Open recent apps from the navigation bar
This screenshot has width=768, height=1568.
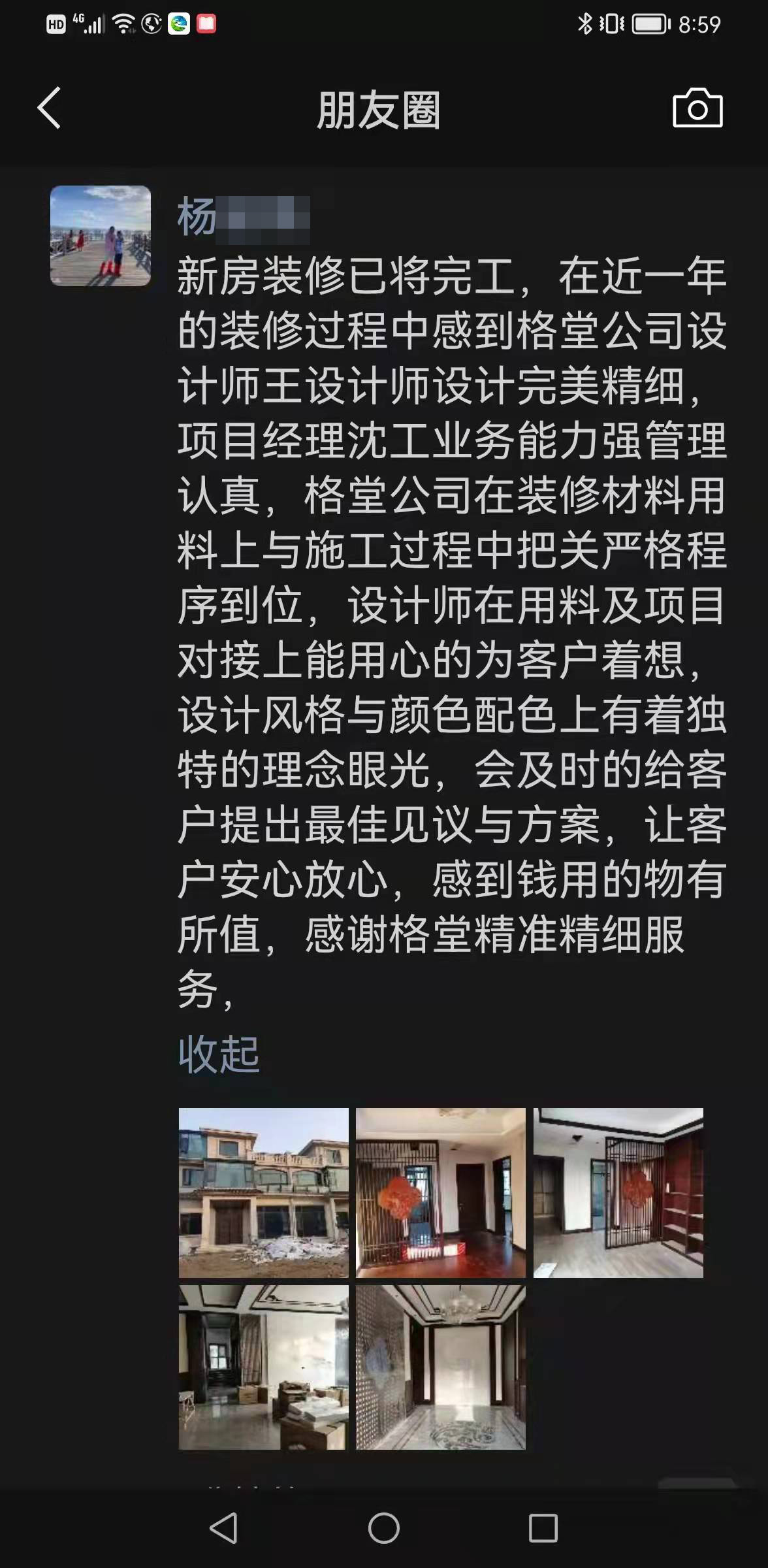[543, 1529]
